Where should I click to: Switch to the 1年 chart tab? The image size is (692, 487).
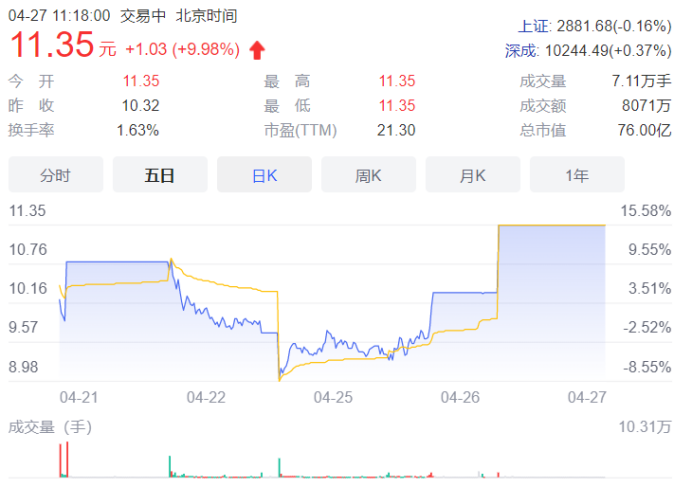[x=577, y=175]
